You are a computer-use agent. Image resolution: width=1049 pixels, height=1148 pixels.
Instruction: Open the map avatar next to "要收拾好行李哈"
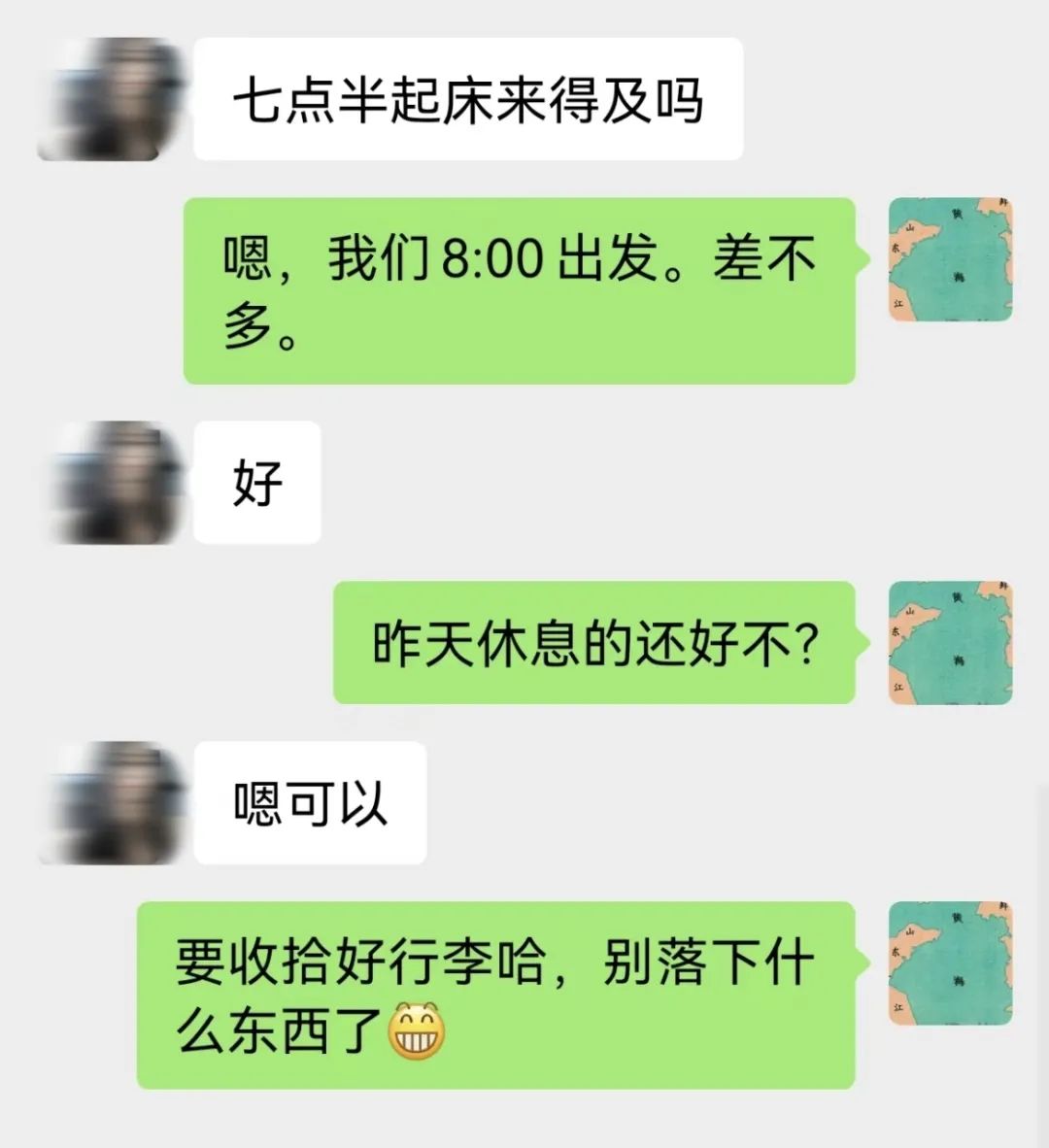point(950,962)
